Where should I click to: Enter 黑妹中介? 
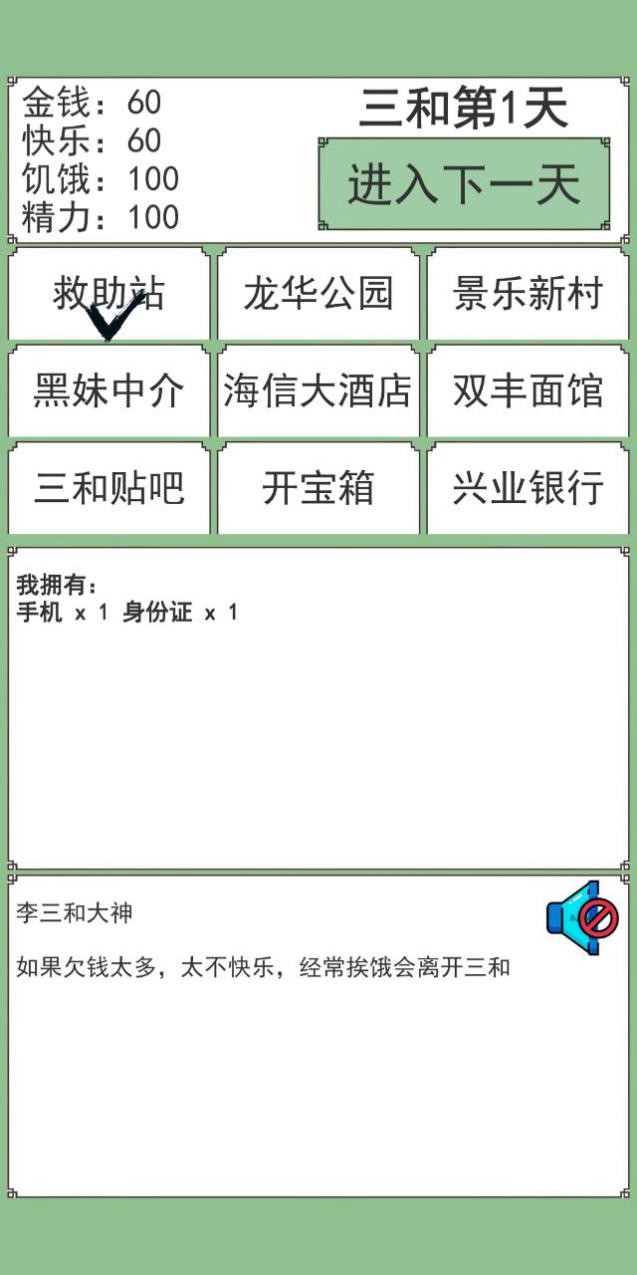point(109,391)
